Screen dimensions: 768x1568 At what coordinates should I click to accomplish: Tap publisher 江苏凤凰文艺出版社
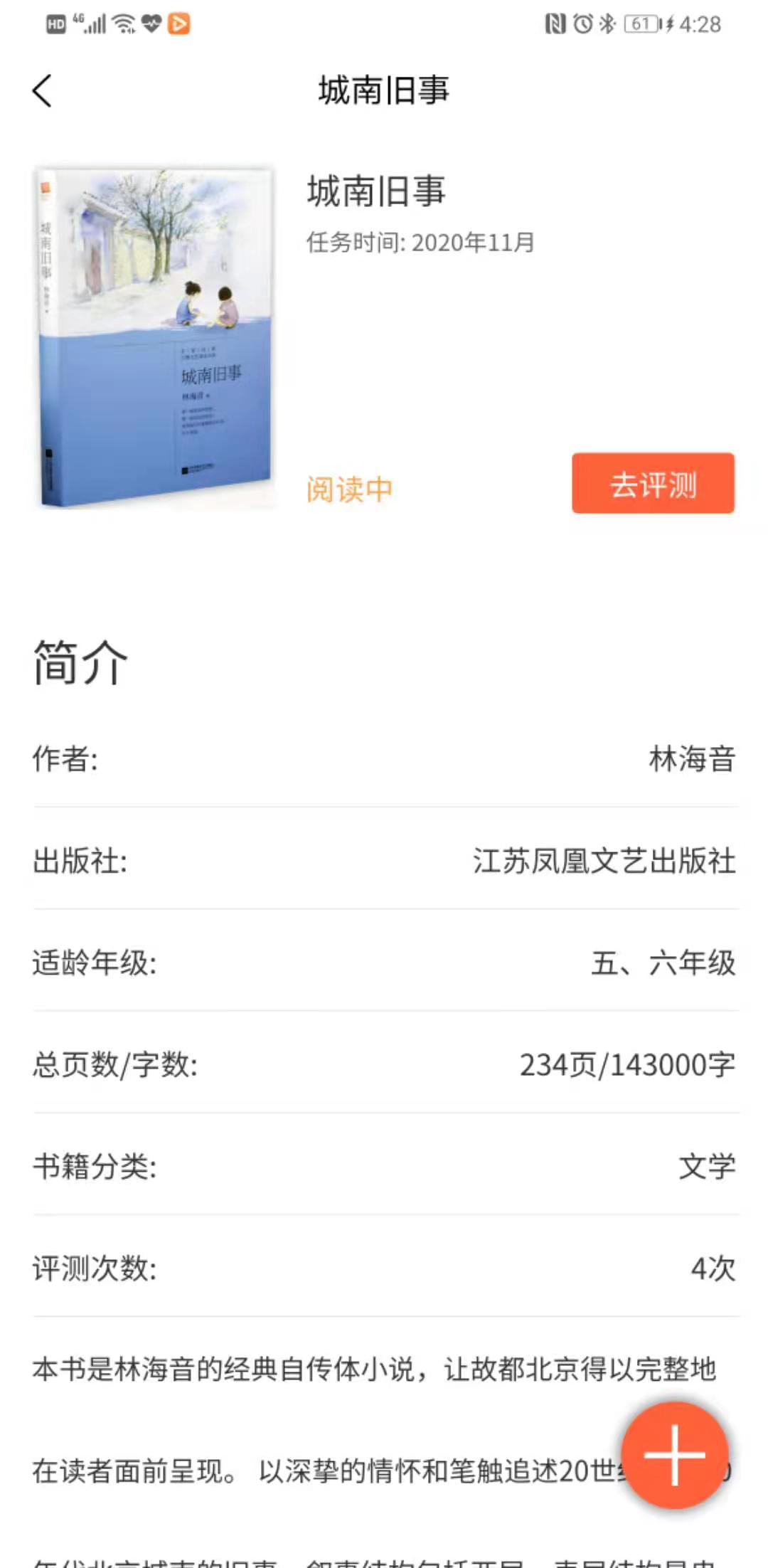(605, 862)
